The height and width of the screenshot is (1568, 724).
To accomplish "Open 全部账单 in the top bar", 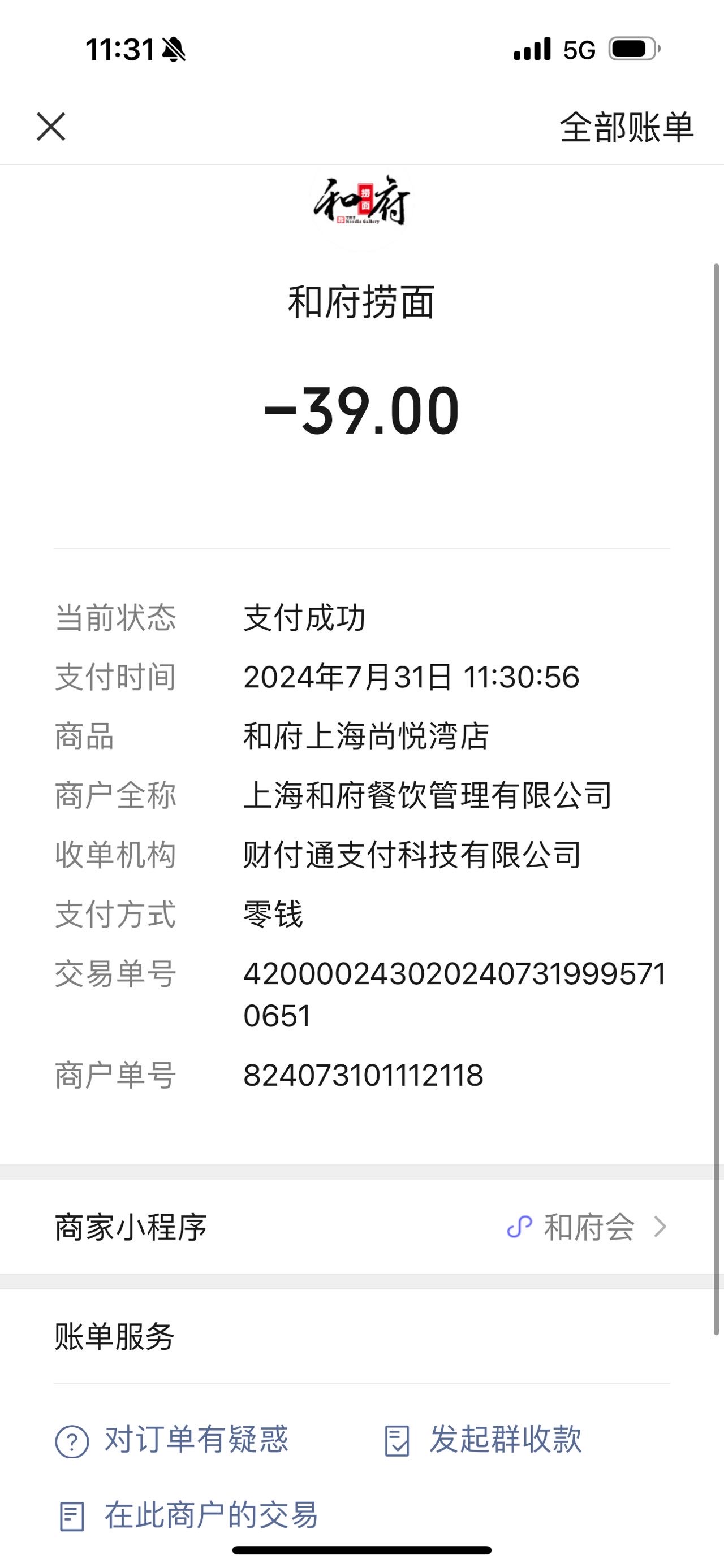I will (627, 127).
